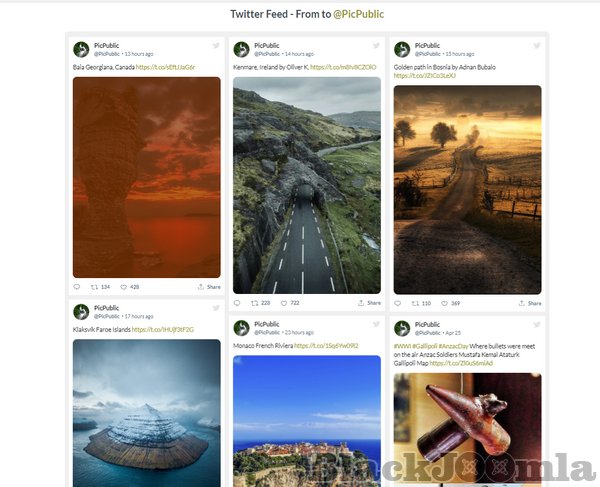Image resolution: width=600 pixels, height=487 pixels.
Task: Open the @PicPublic link in the heading
Action: pyautogui.click(x=358, y=14)
